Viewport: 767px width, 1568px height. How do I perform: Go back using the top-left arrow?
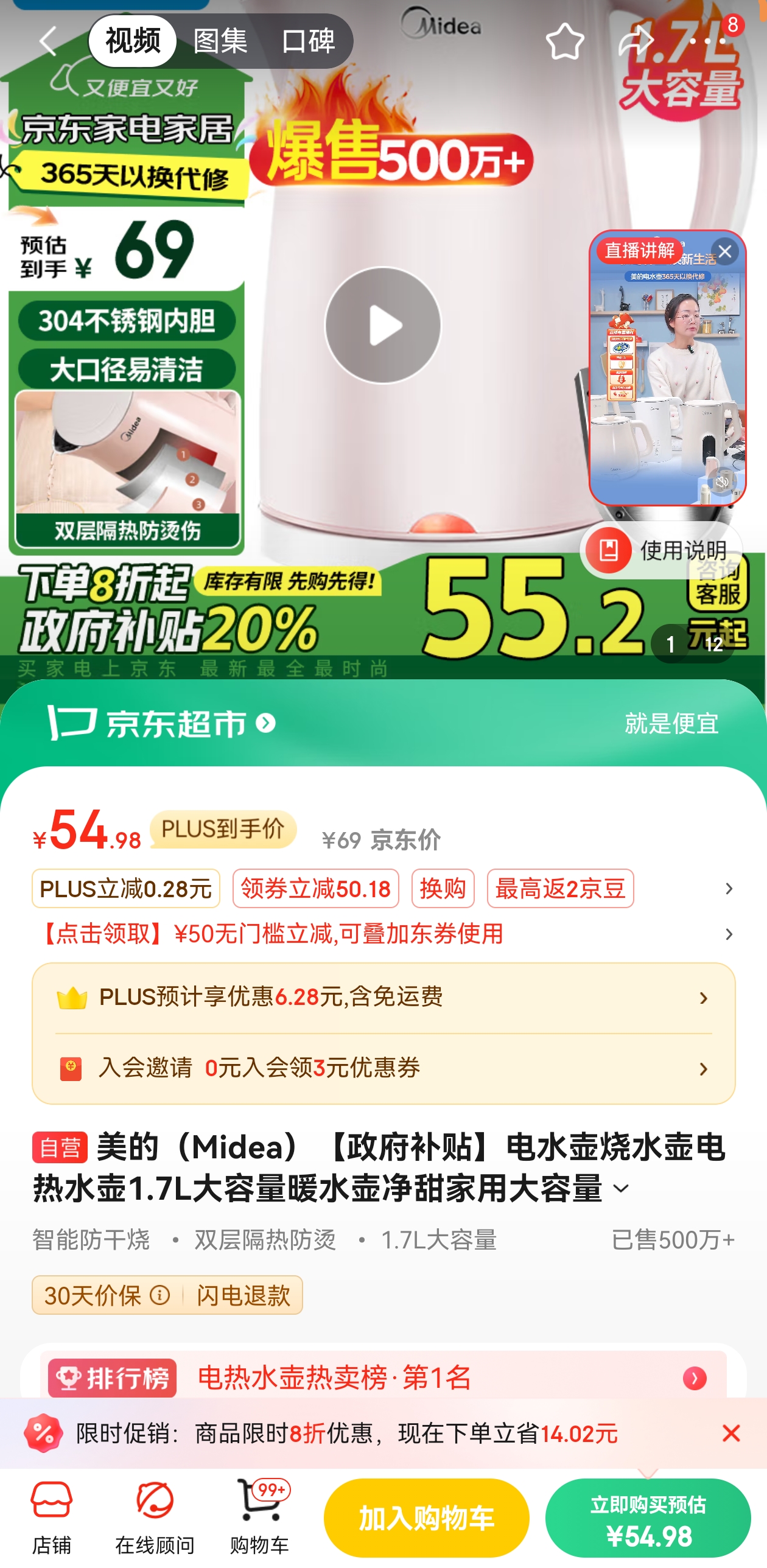47,41
